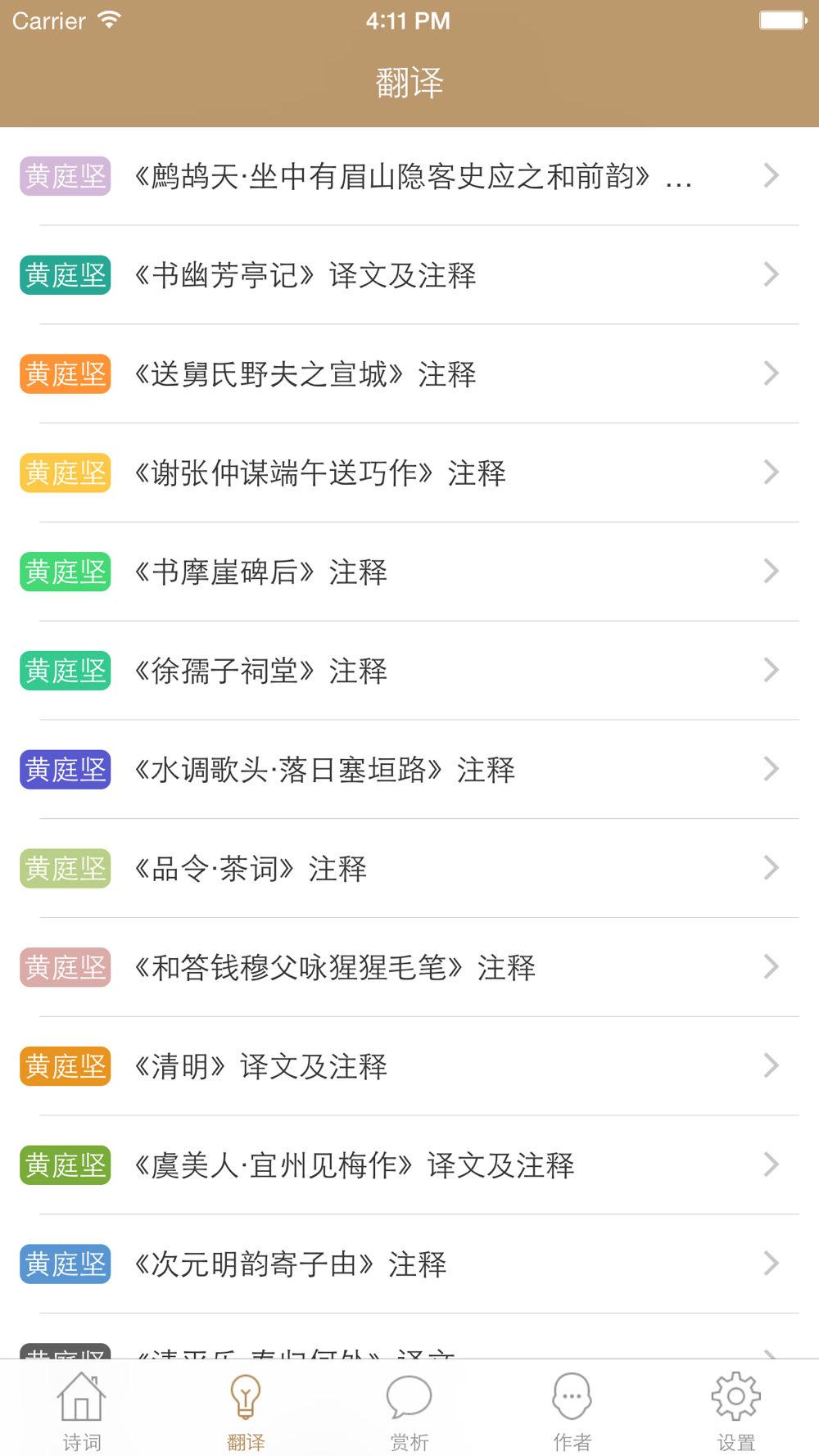Open 《鹧鸪天·坐中有眉山隐客史应之和前韵》 entry

[x=409, y=176]
